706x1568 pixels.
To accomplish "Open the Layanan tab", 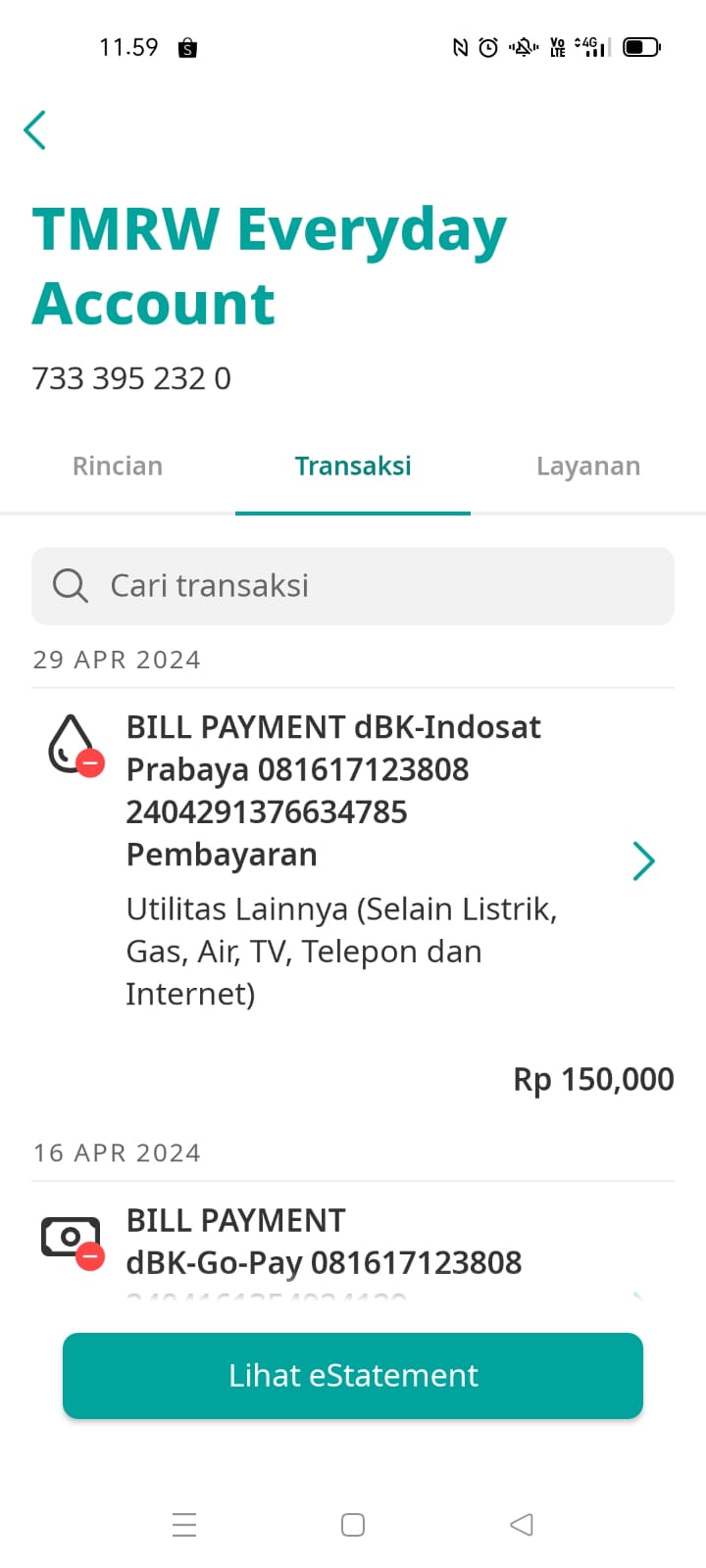I will point(588,466).
